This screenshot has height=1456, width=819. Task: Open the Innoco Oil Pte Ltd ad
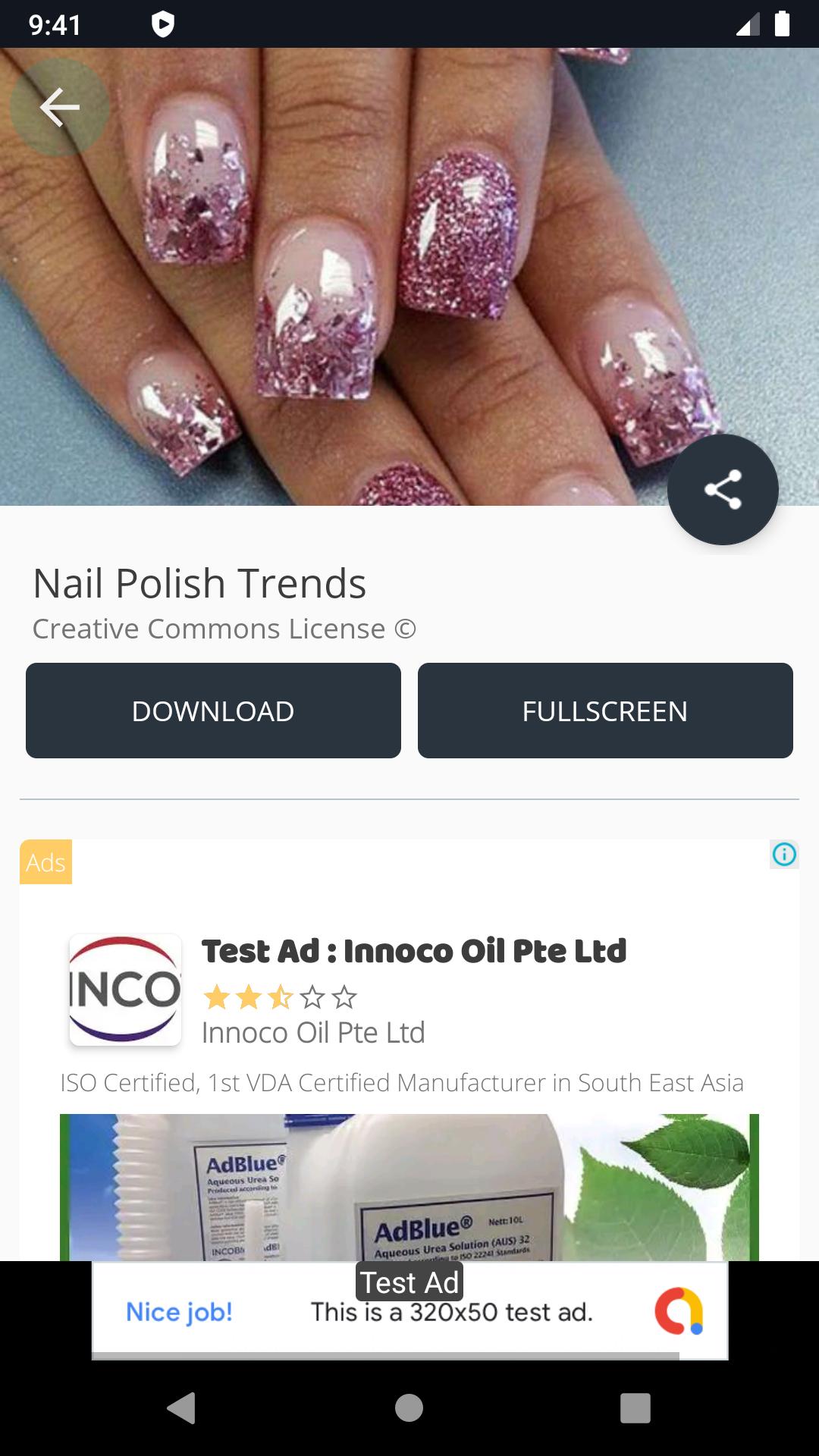click(413, 951)
